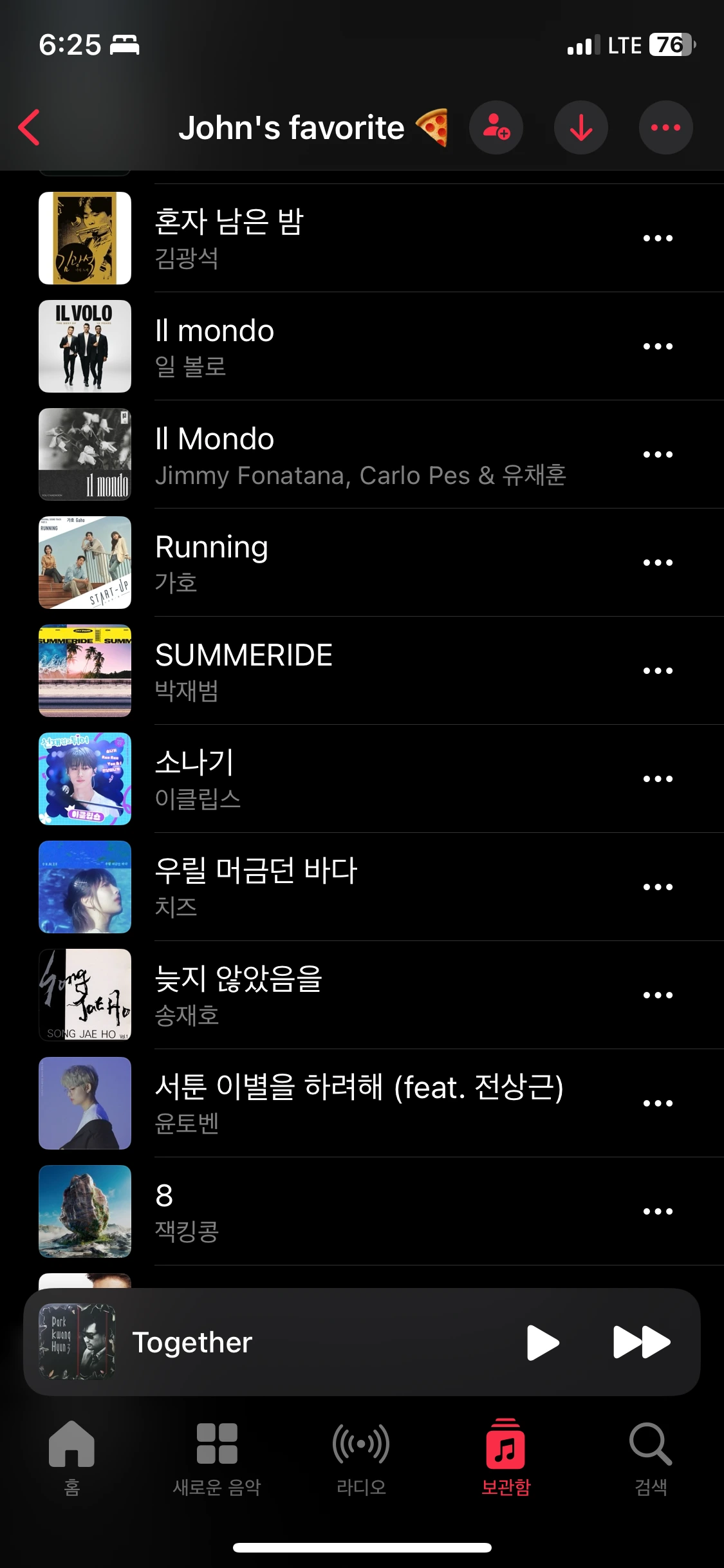Go back from John's favorite playlist
The image size is (724, 1568).
pos(30,127)
